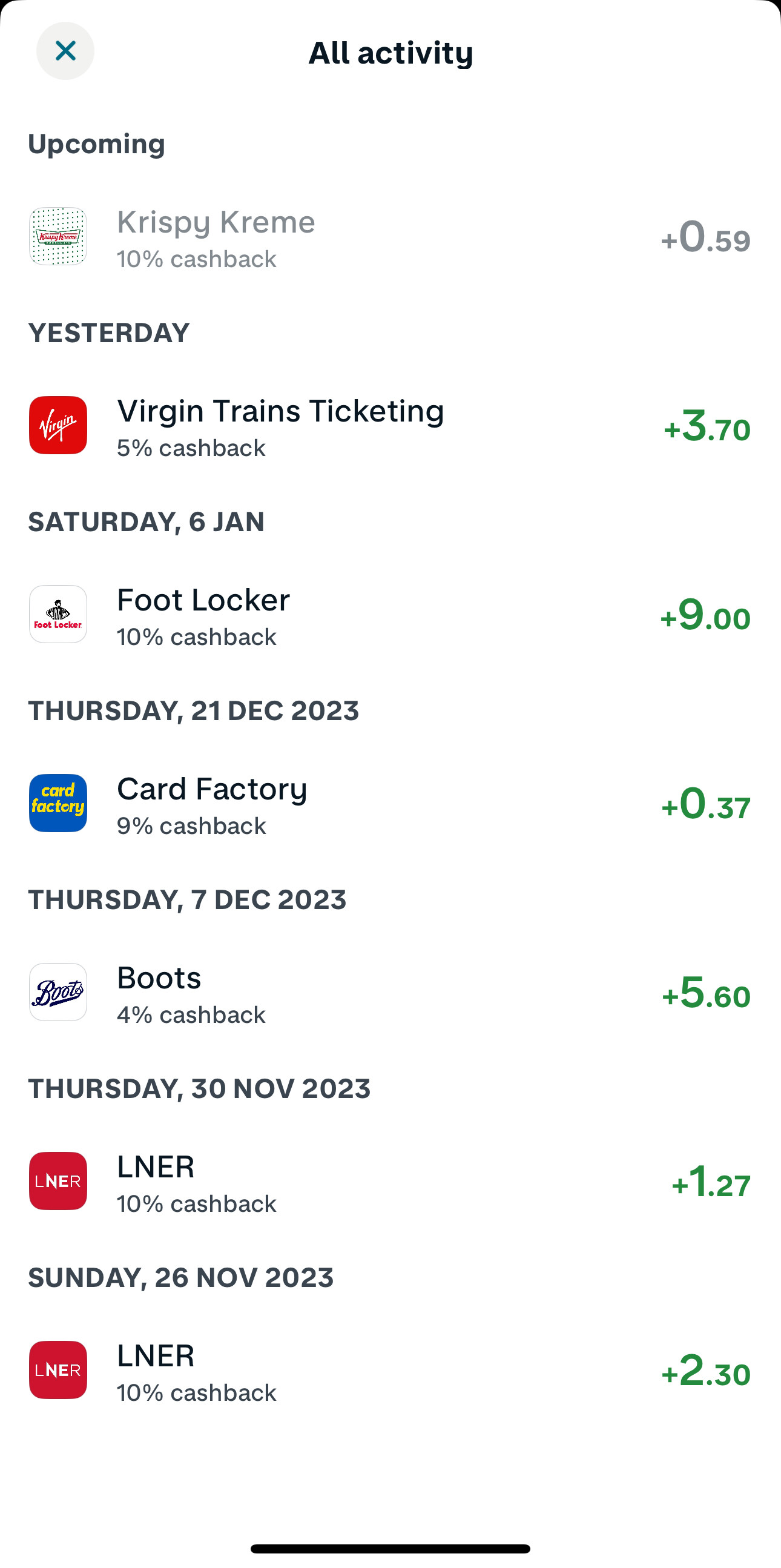This screenshot has height=1568, width=781.
Task: View the LNER cashback from 30 Nov 2023
Action: pyautogui.click(x=391, y=1182)
